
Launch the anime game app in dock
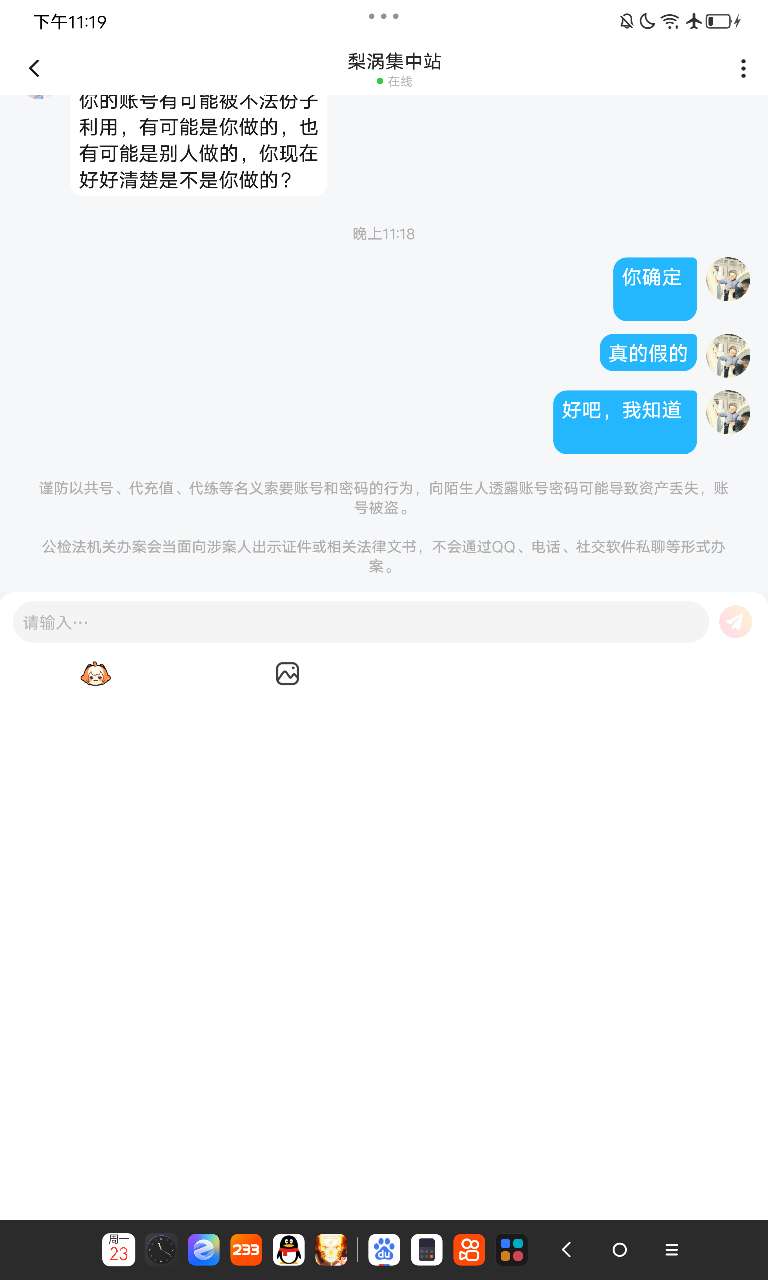tap(331, 1249)
